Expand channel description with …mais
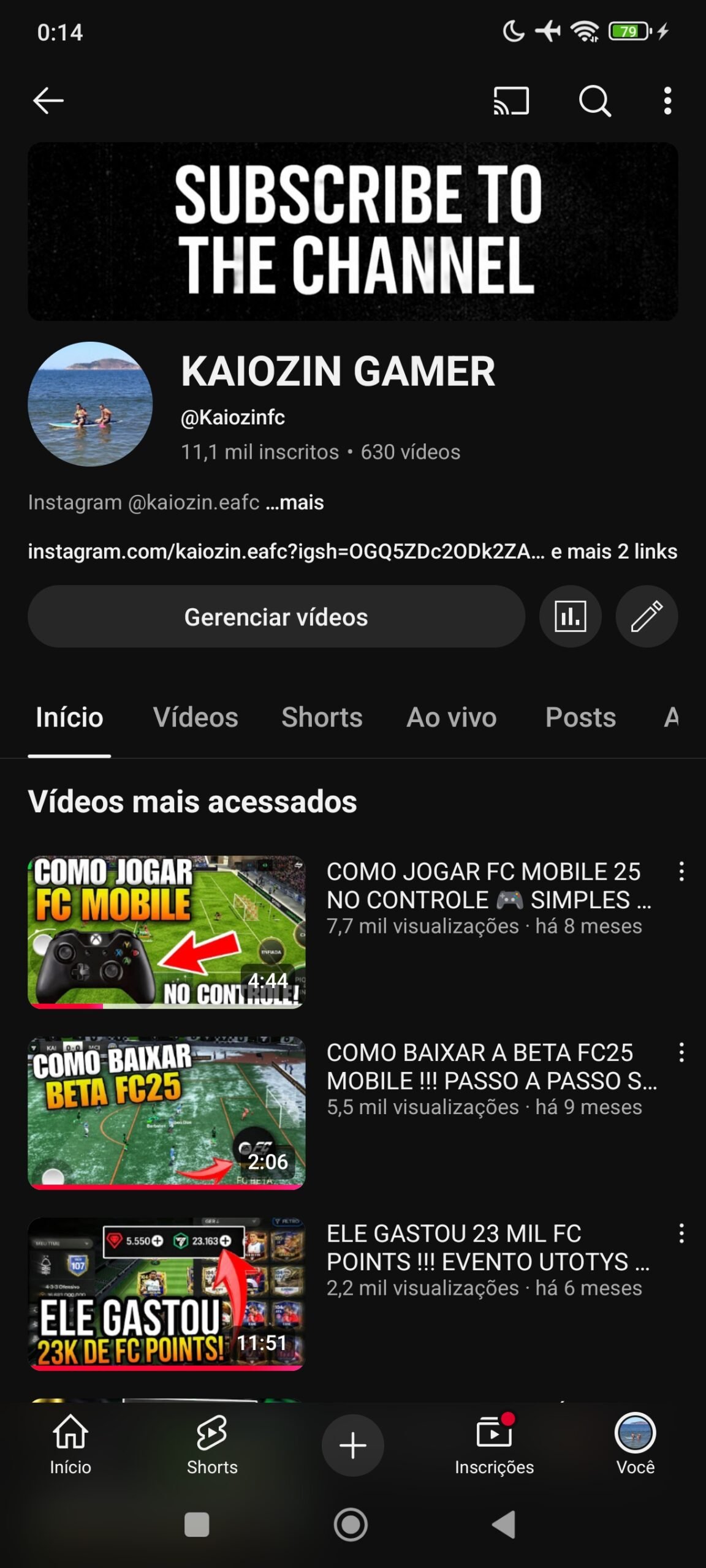The height and width of the screenshot is (1568, 706). tap(295, 502)
